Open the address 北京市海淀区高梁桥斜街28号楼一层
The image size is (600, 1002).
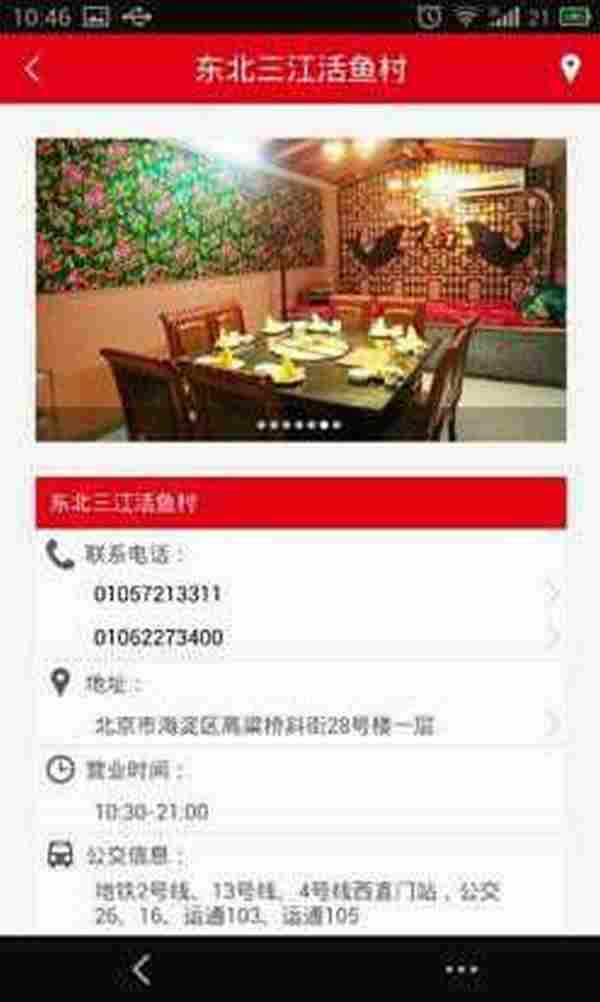(x=300, y=725)
